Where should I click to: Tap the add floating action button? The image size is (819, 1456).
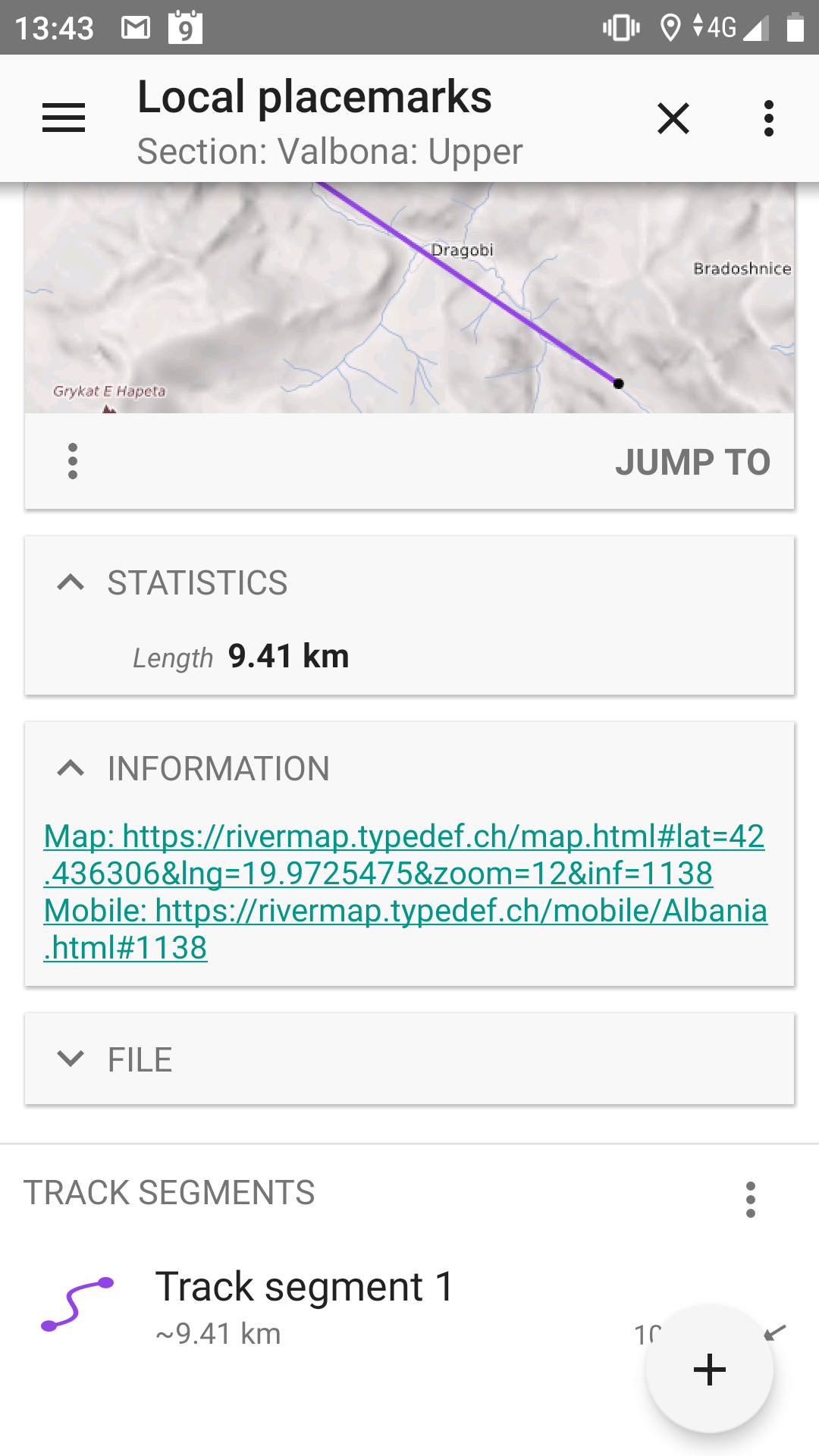tap(710, 1370)
